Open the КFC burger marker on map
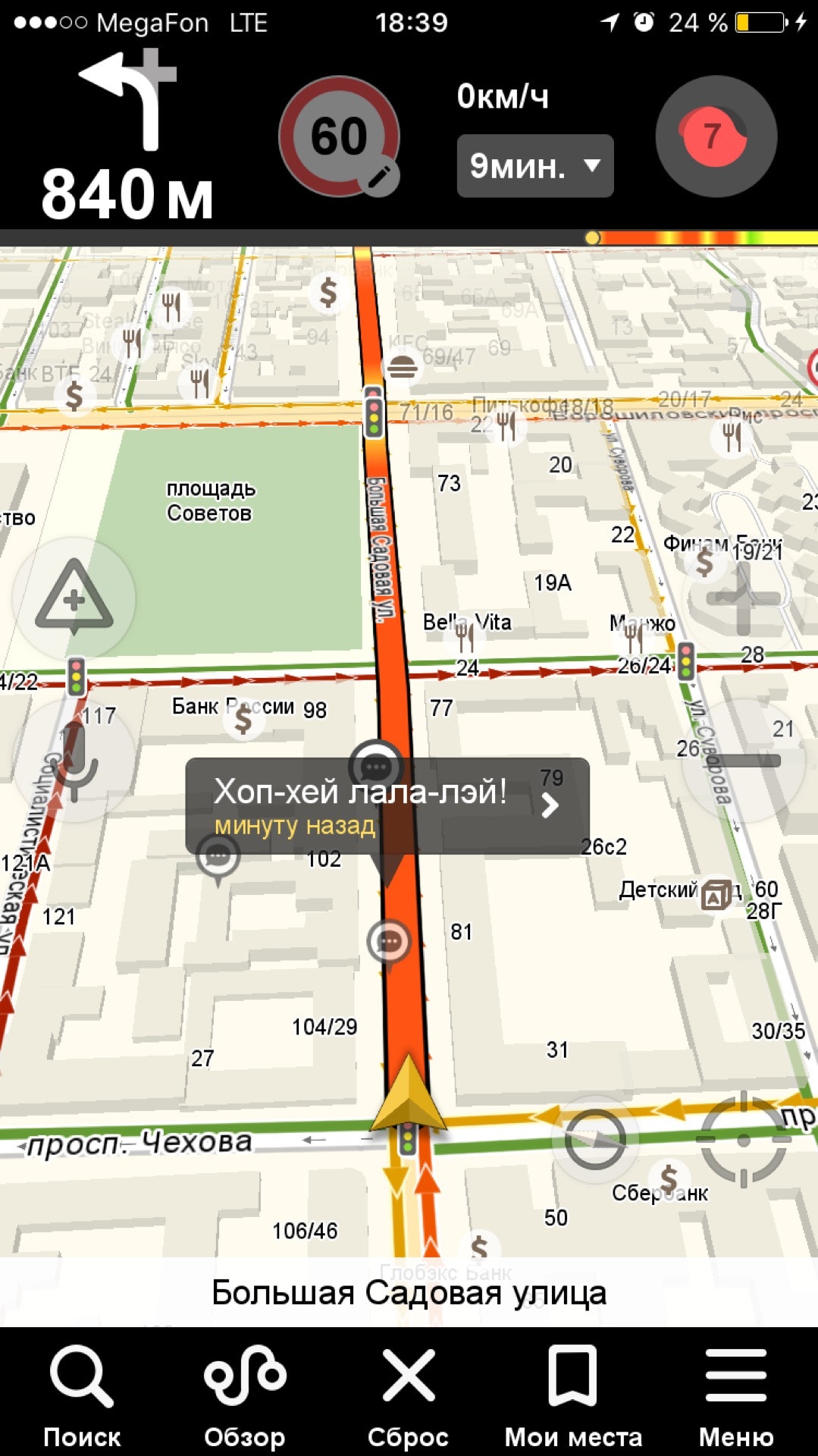Image resolution: width=818 pixels, height=1456 pixels. (x=402, y=368)
